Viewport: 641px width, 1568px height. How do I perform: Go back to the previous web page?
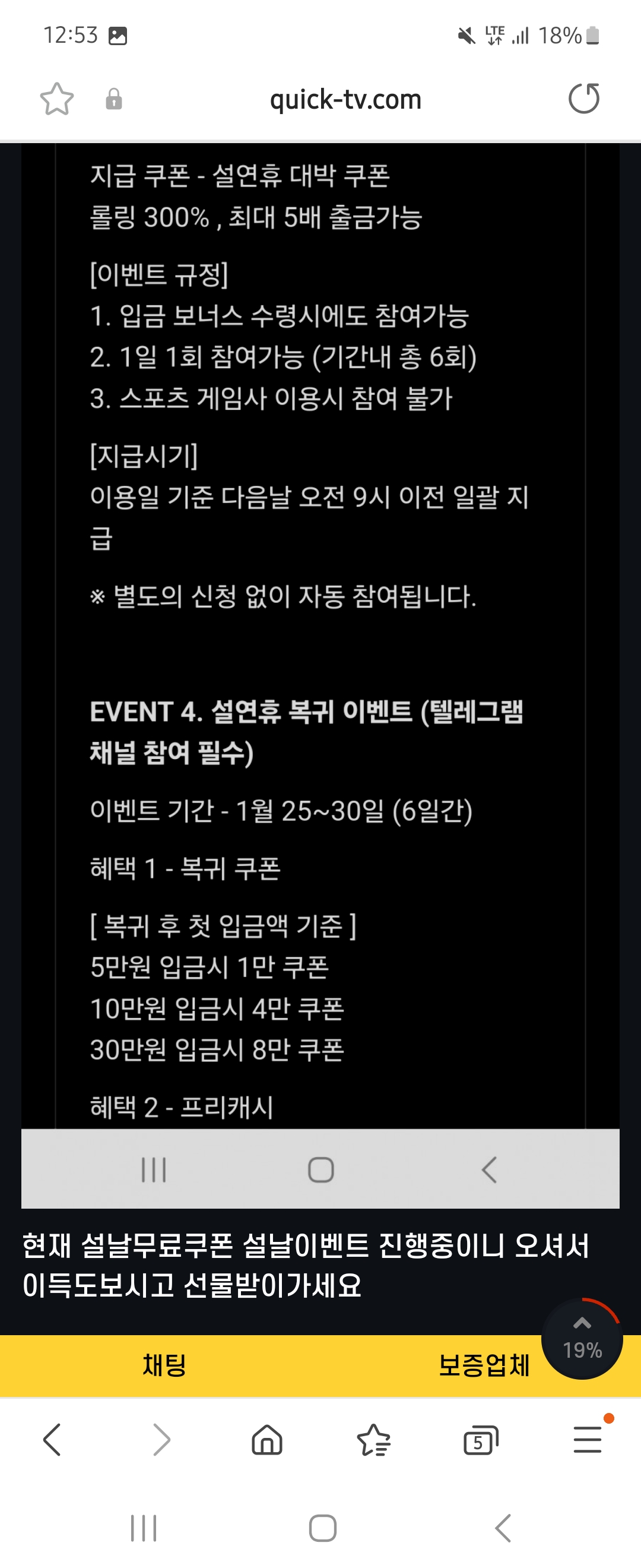tap(52, 1440)
